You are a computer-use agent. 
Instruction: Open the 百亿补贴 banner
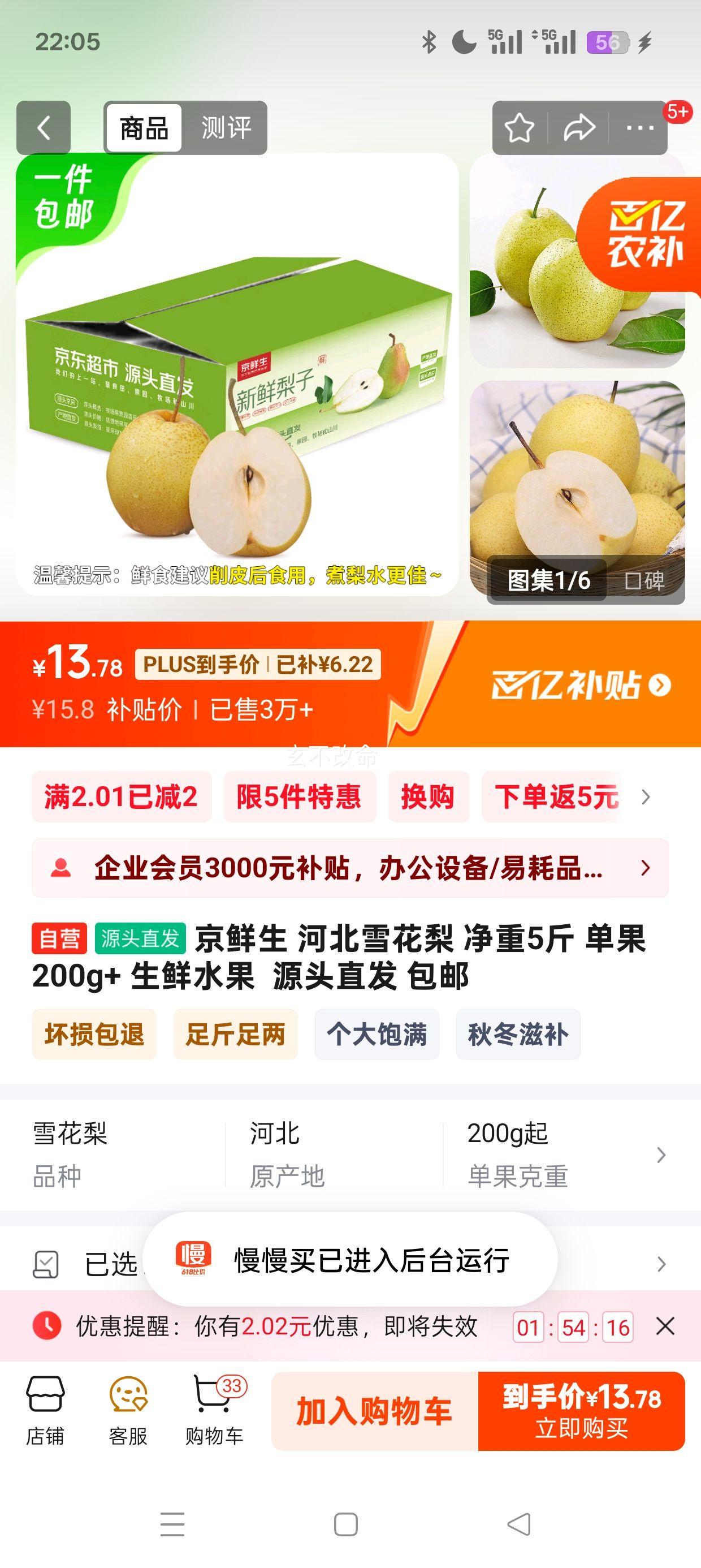point(580,685)
